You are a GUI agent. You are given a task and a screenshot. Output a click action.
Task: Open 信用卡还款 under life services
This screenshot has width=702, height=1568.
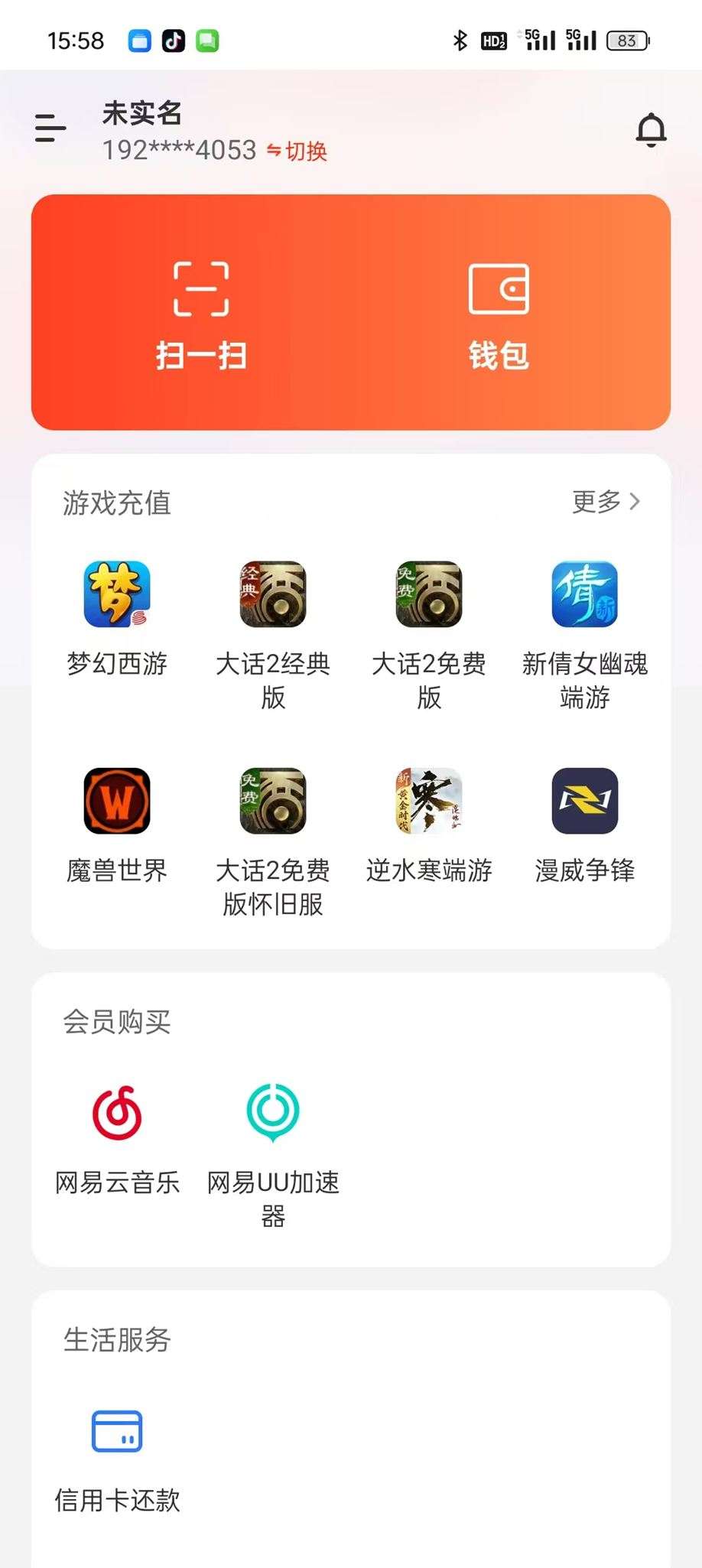coord(116,1434)
